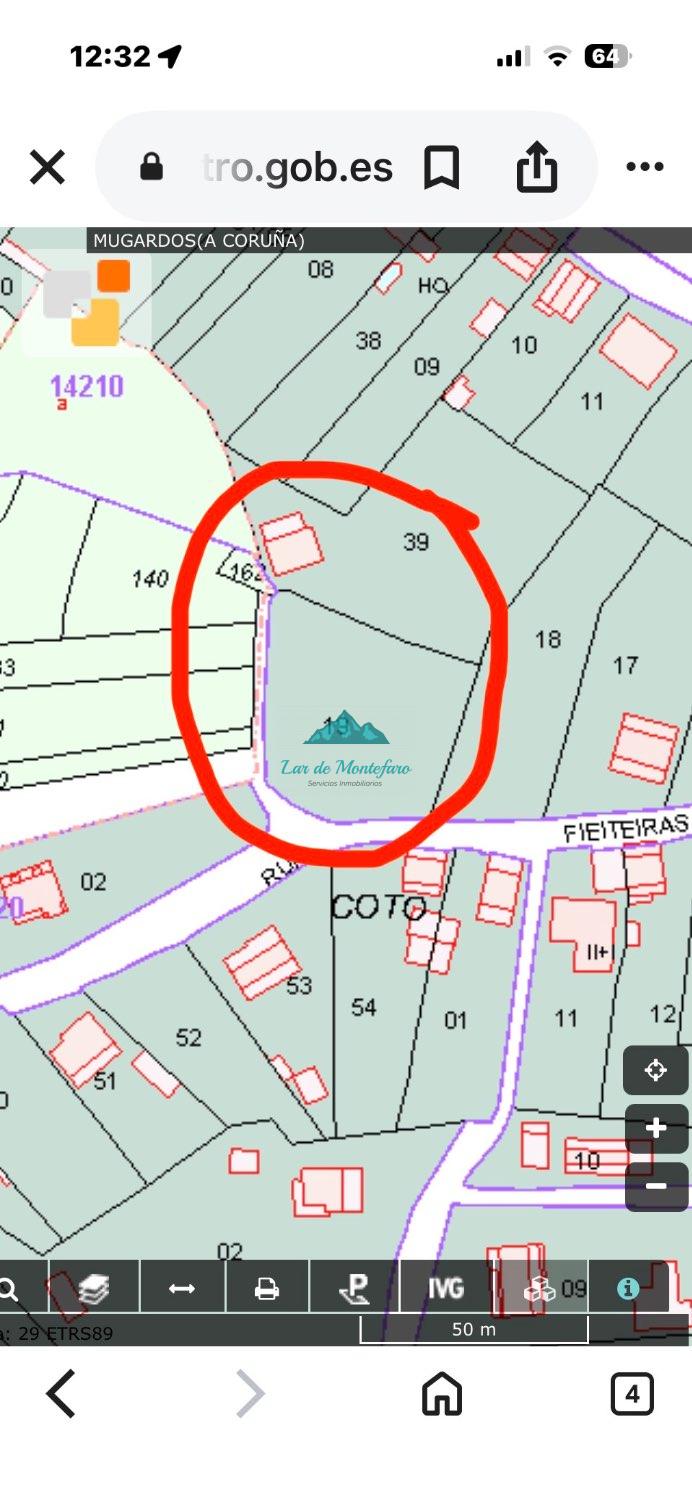Image resolution: width=692 pixels, height=1500 pixels.
Task: Tap the IVG toolbar button
Action: point(445,1289)
